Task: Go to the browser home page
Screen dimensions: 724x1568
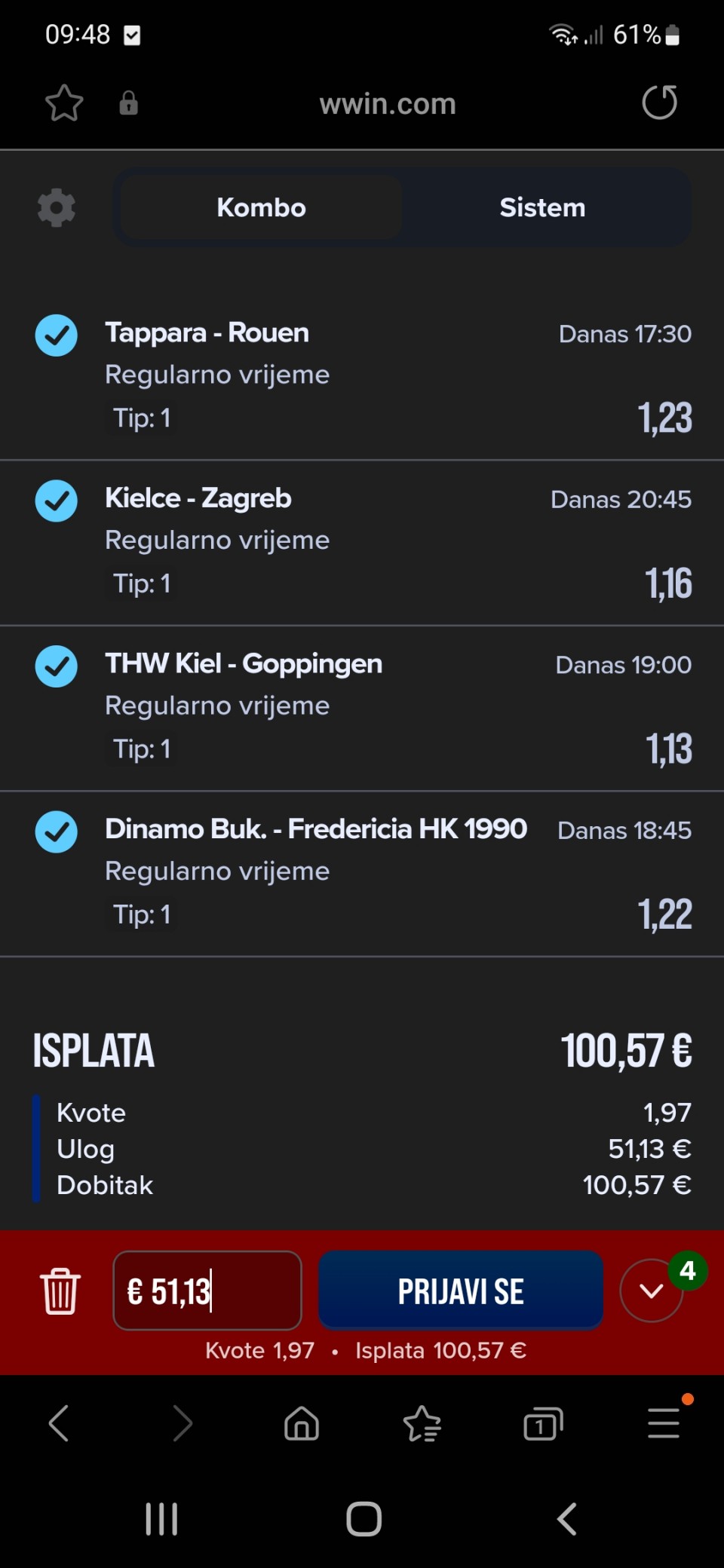Action: [x=302, y=1424]
